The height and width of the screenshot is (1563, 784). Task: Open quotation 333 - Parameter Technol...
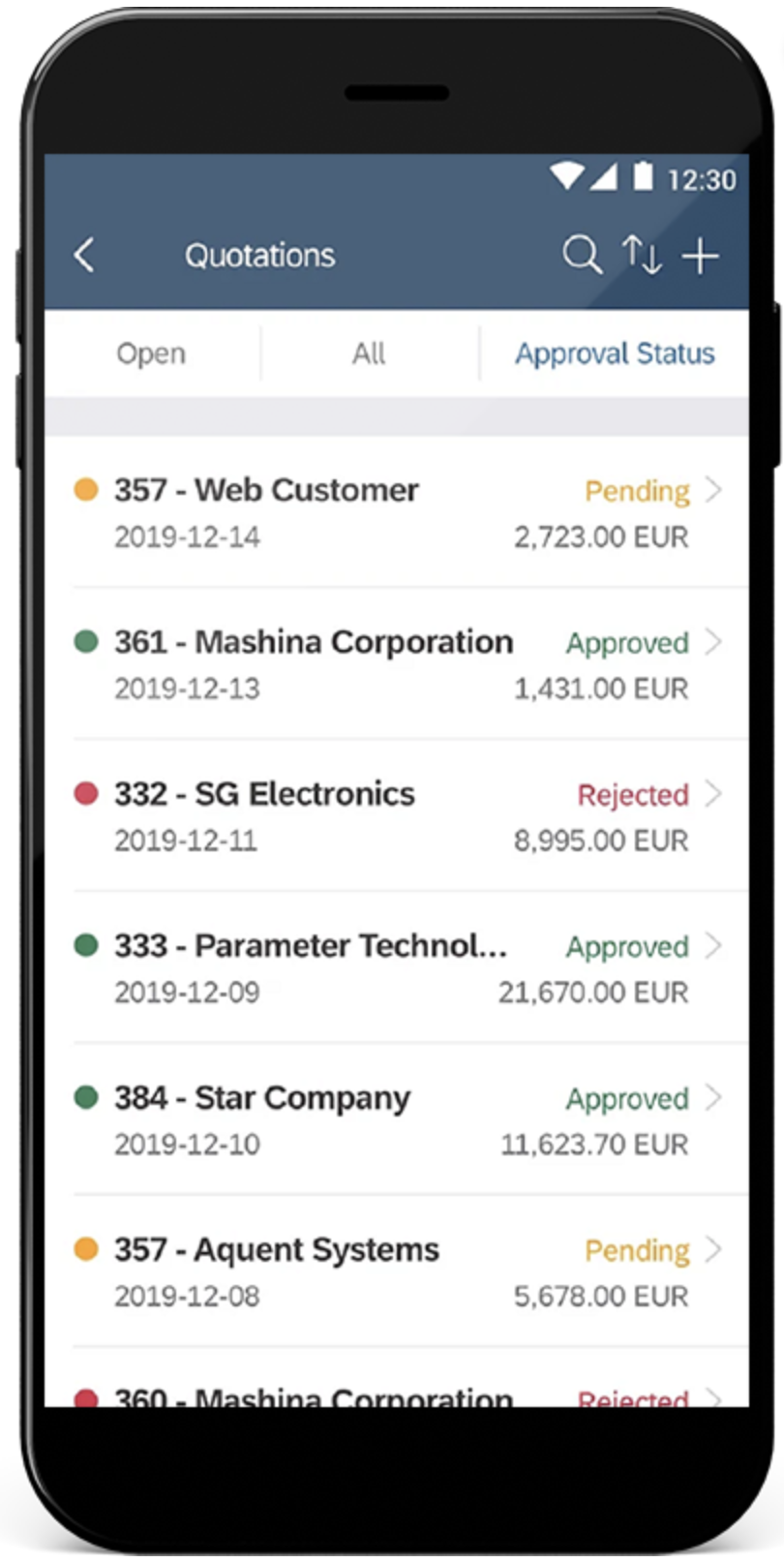(x=397, y=968)
